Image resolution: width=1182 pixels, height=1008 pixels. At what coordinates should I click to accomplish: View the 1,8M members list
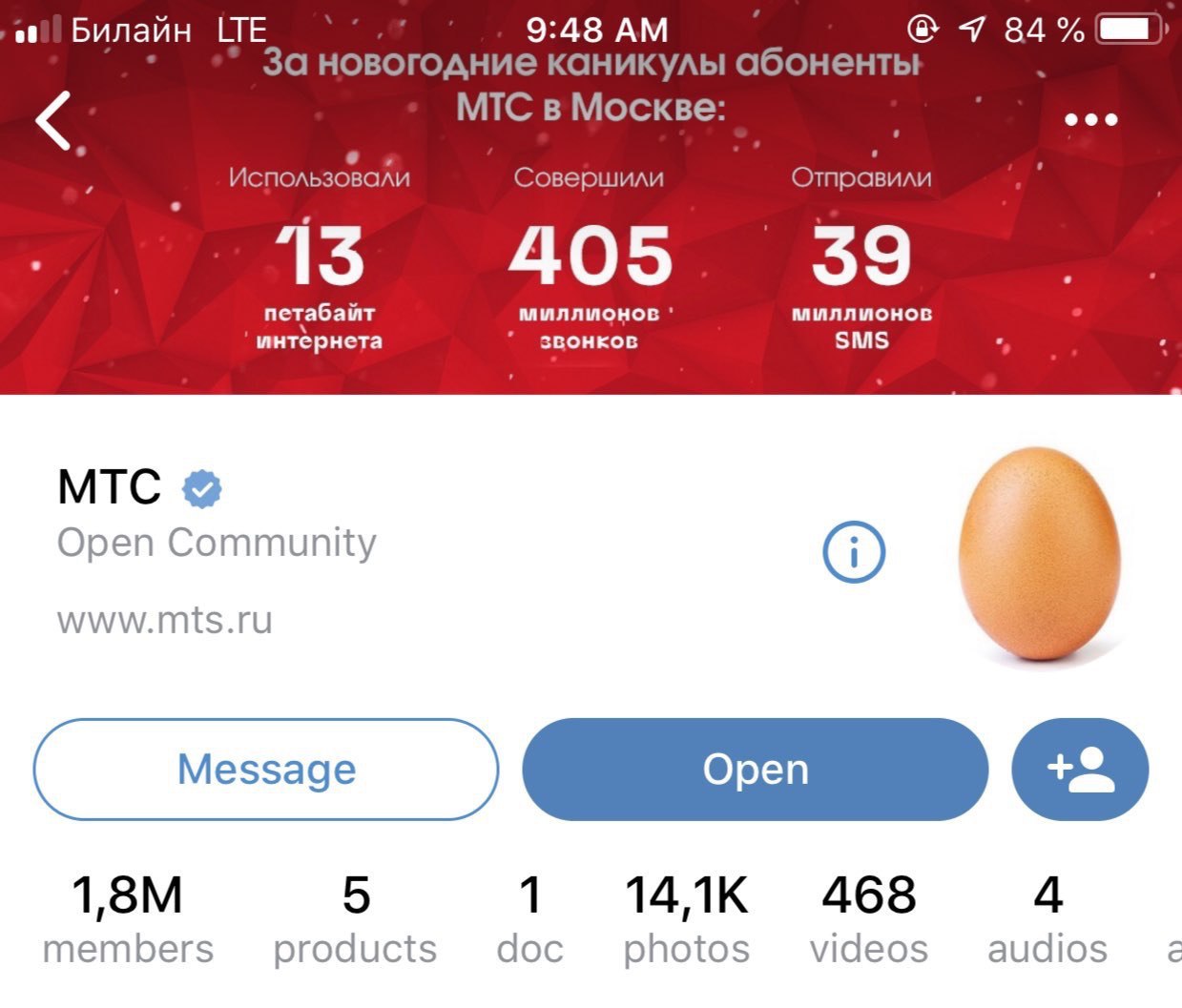click(x=128, y=919)
